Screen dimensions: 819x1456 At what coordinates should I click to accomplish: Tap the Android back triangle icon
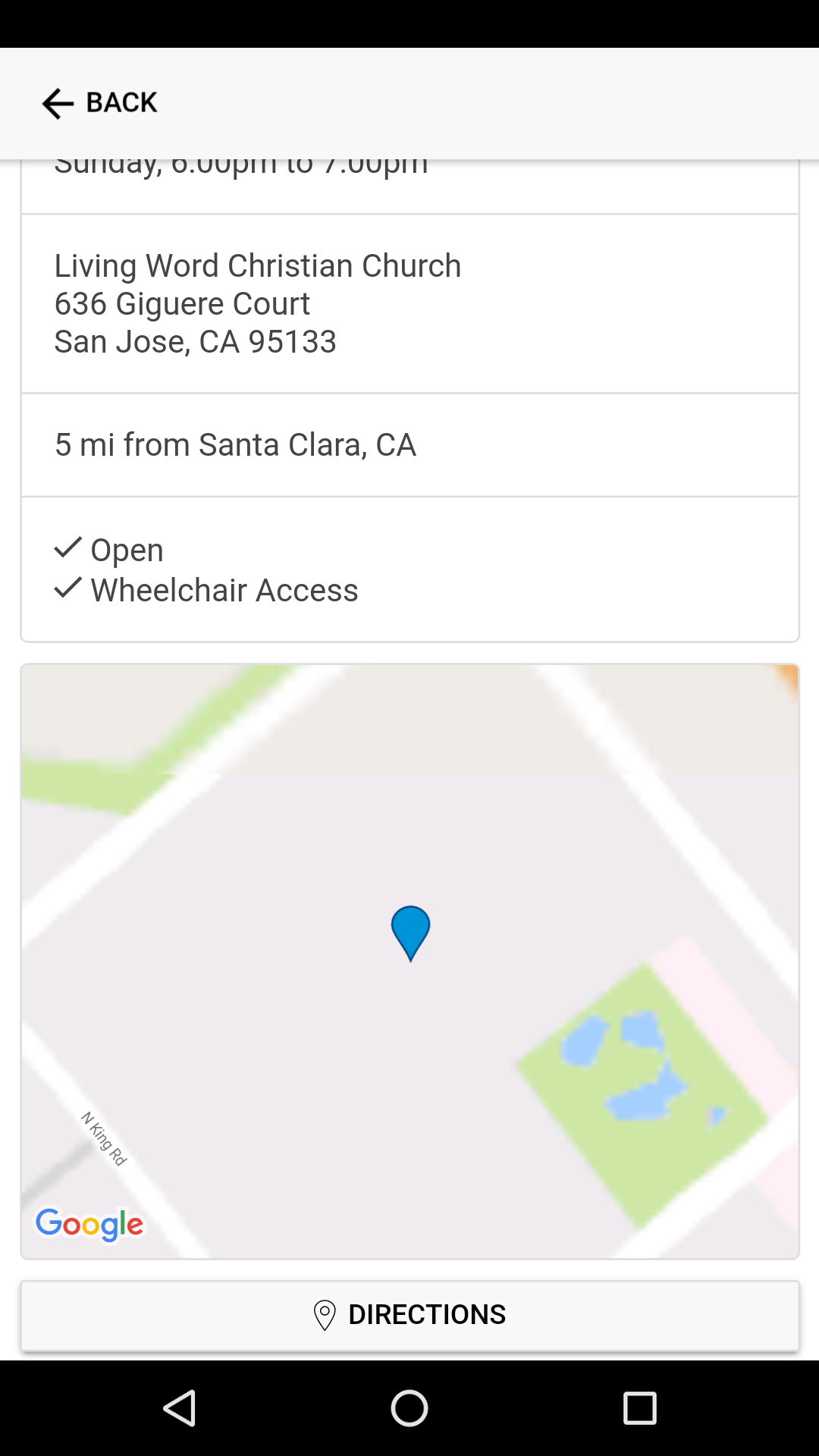pos(180,1408)
